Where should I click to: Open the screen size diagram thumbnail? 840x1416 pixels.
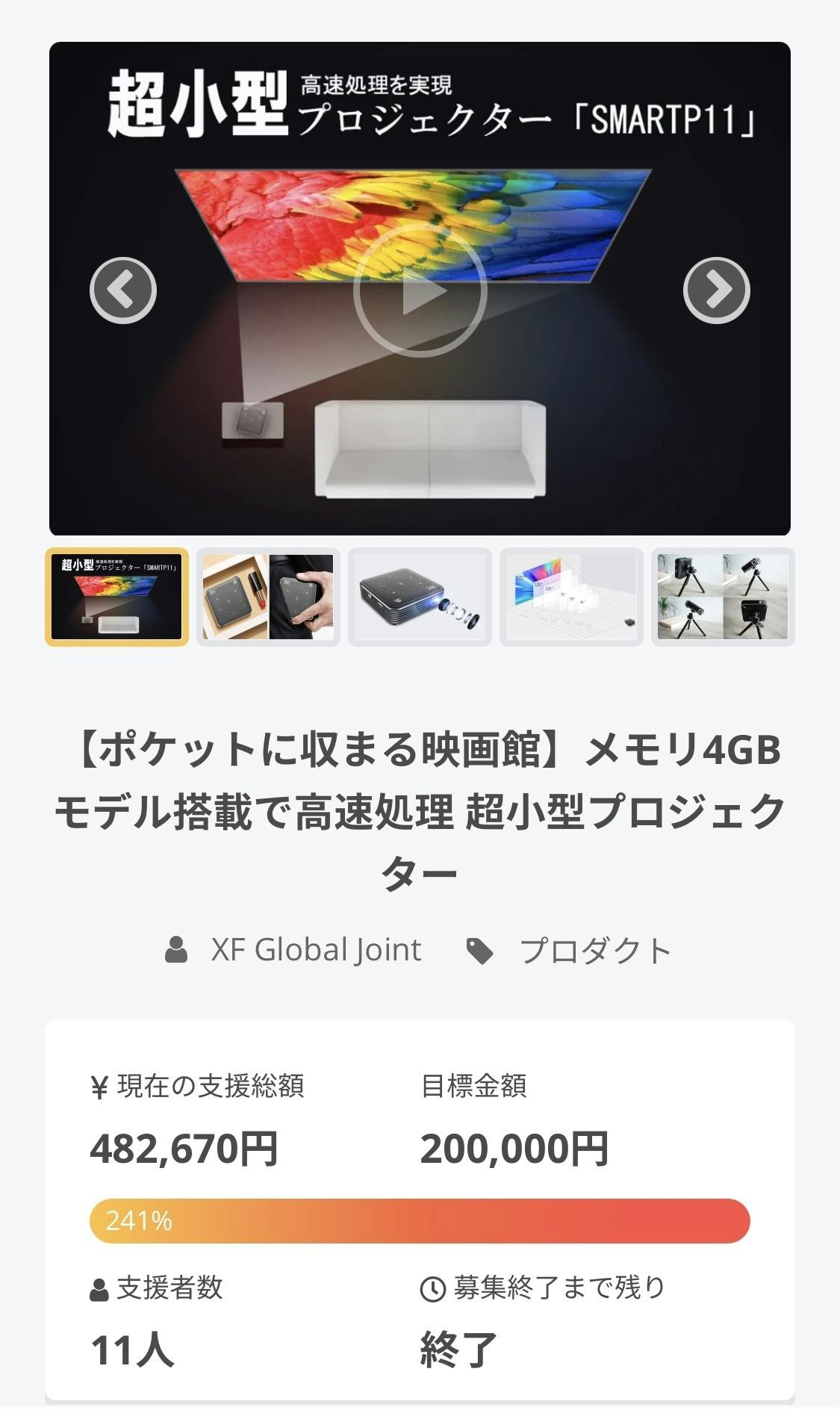pos(571,597)
